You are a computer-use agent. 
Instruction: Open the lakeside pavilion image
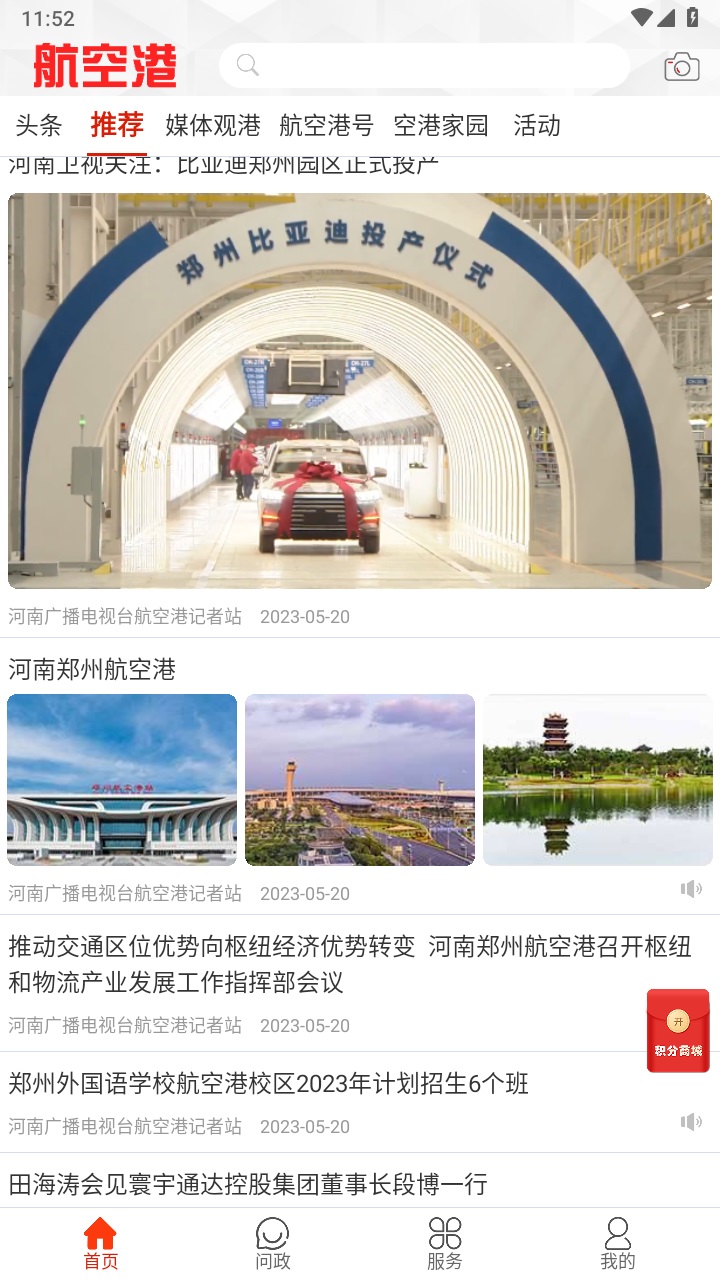click(x=597, y=779)
